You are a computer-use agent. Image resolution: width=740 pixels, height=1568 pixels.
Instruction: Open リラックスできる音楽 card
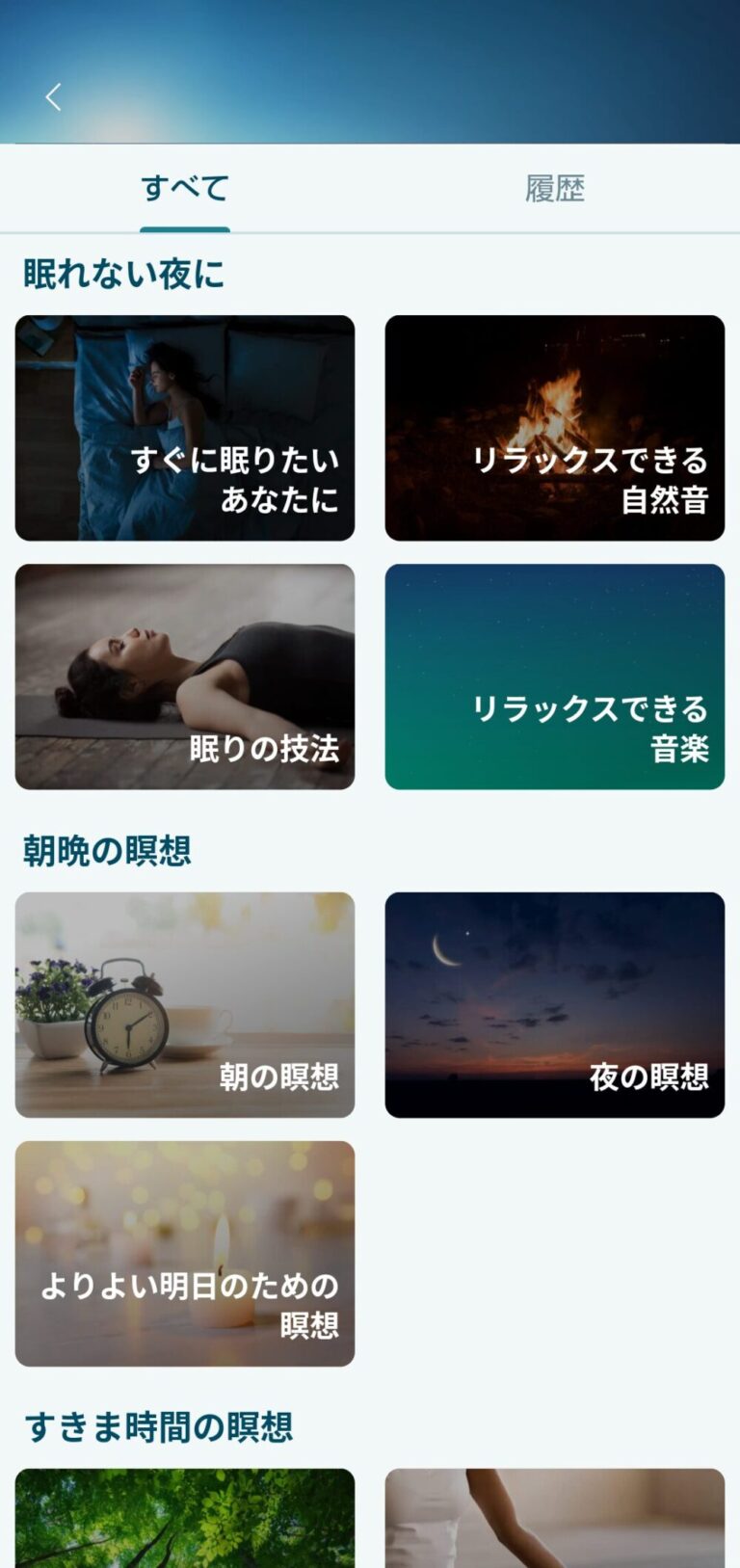[x=554, y=677]
